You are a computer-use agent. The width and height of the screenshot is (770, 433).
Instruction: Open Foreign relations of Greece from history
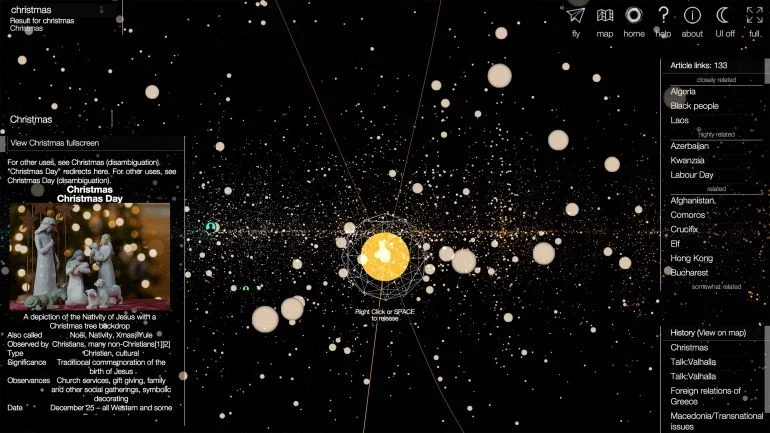click(705, 396)
